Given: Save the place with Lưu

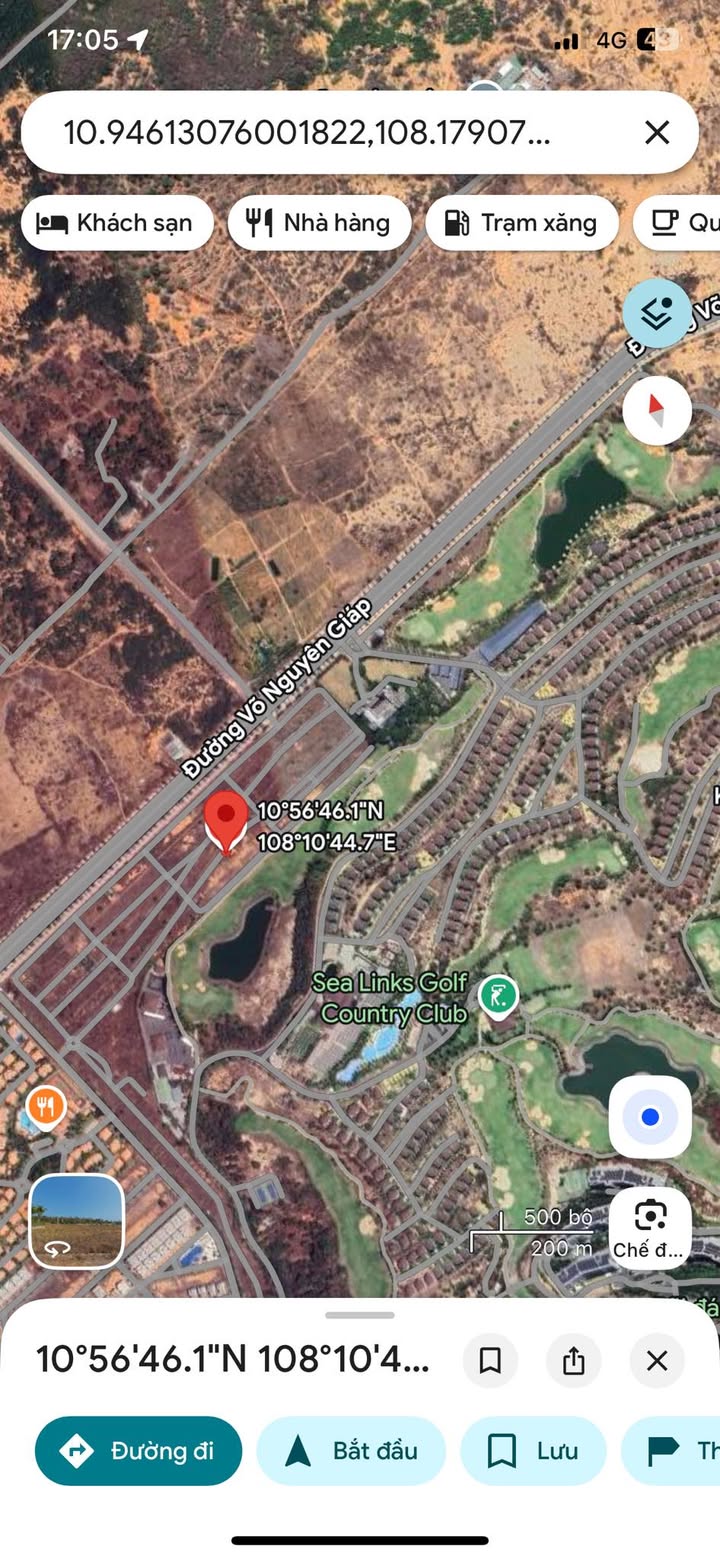Looking at the screenshot, I should click(533, 1451).
